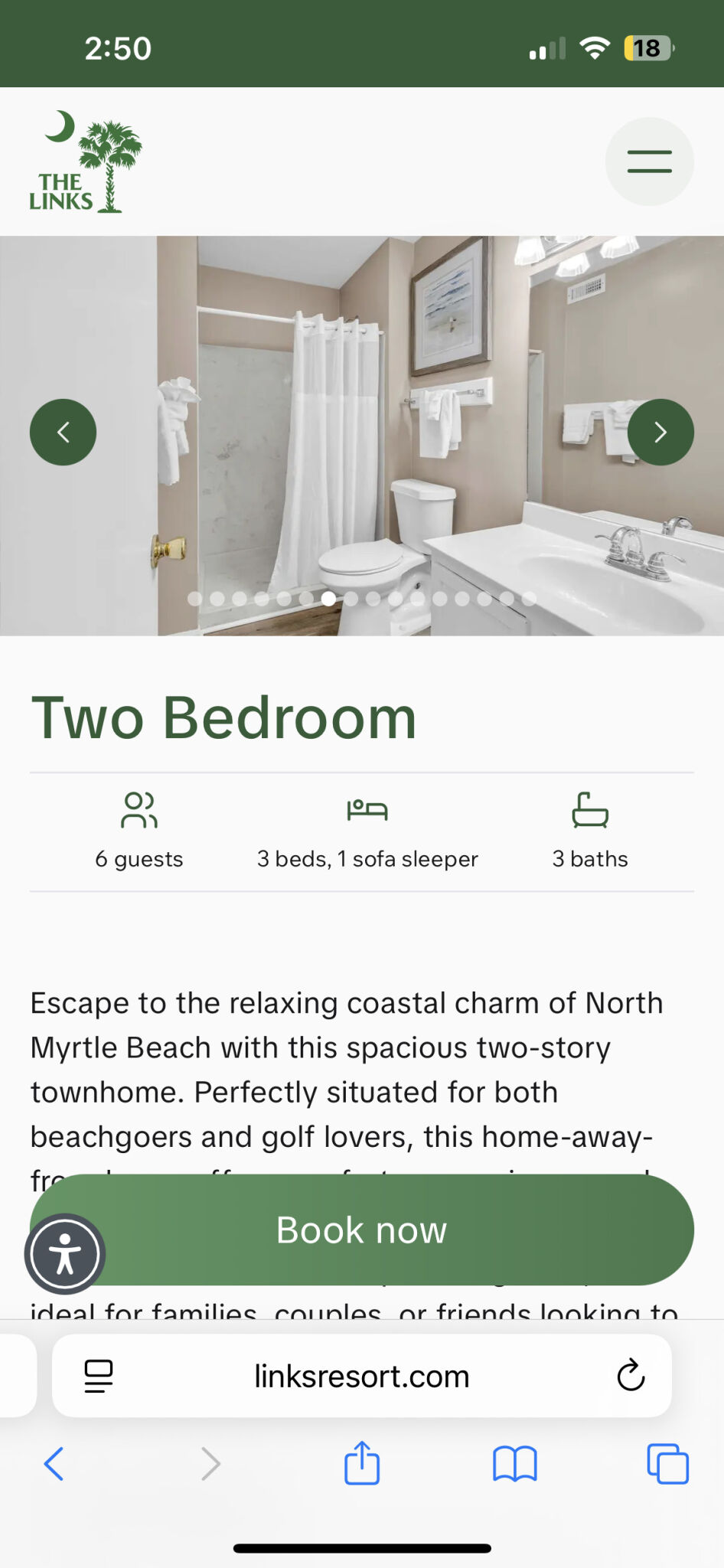The image size is (724, 1568).
Task: Jump to the first photo indicator dot
Action: (x=195, y=599)
